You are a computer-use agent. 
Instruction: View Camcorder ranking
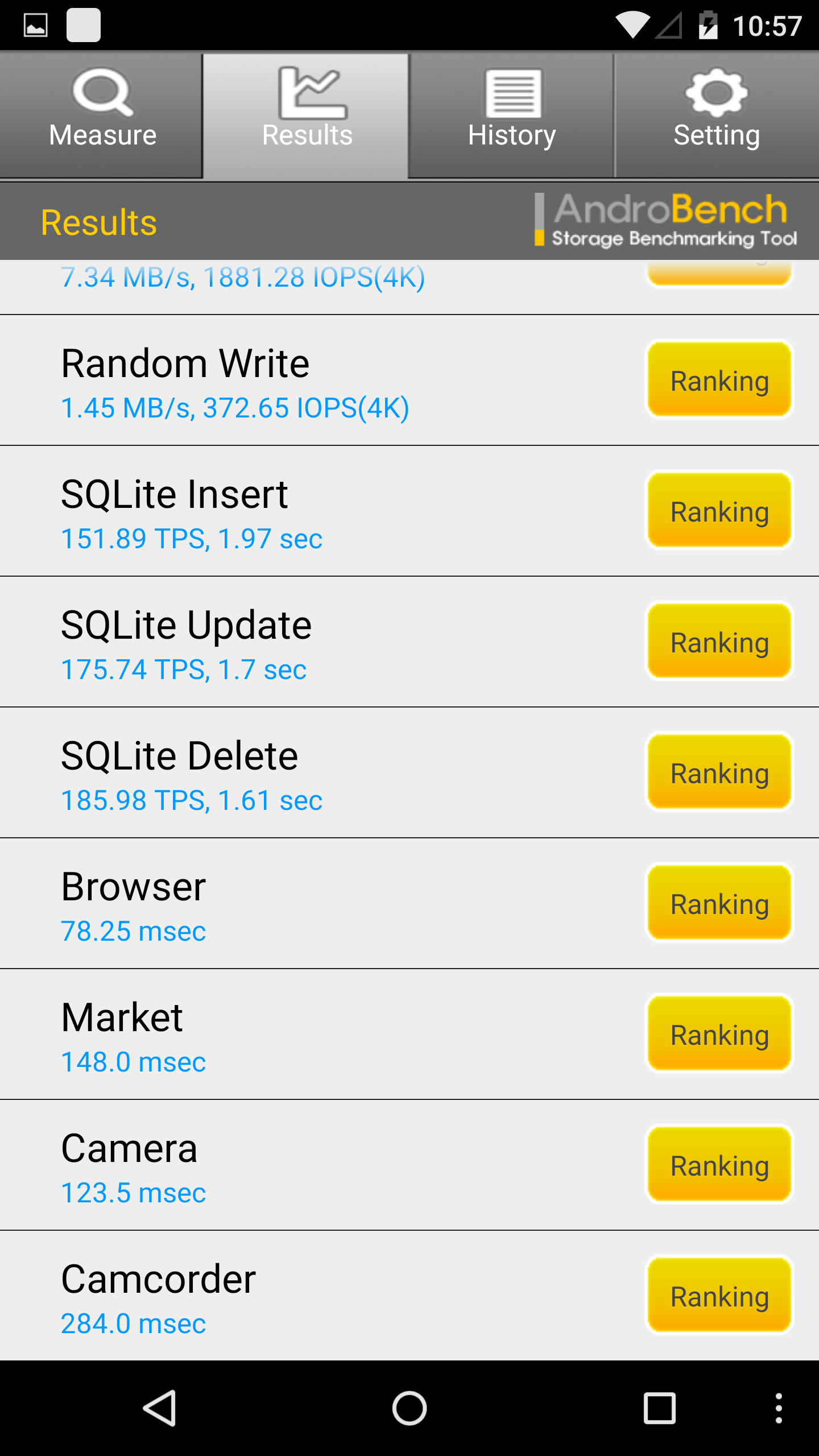pyautogui.click(x=719, y=1296)
